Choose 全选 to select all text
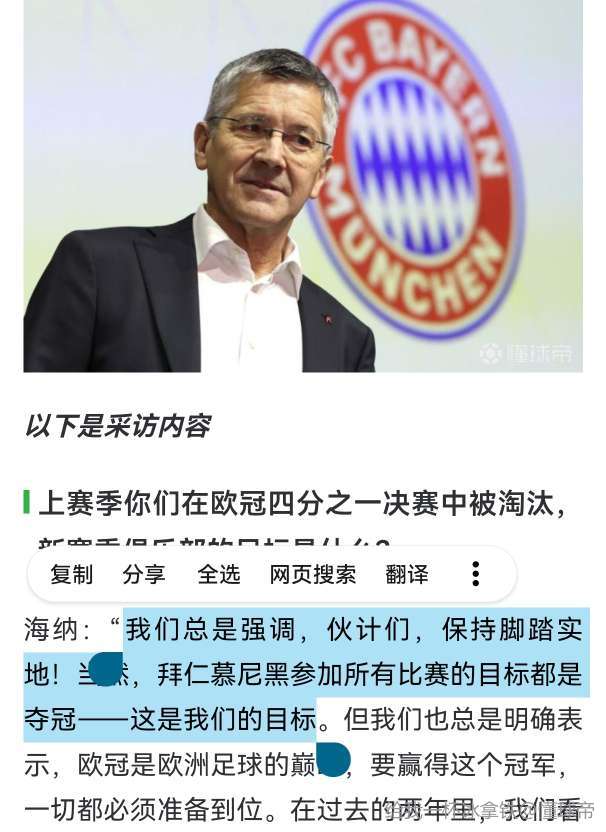The image size is (606, 832). coord(218,574)
